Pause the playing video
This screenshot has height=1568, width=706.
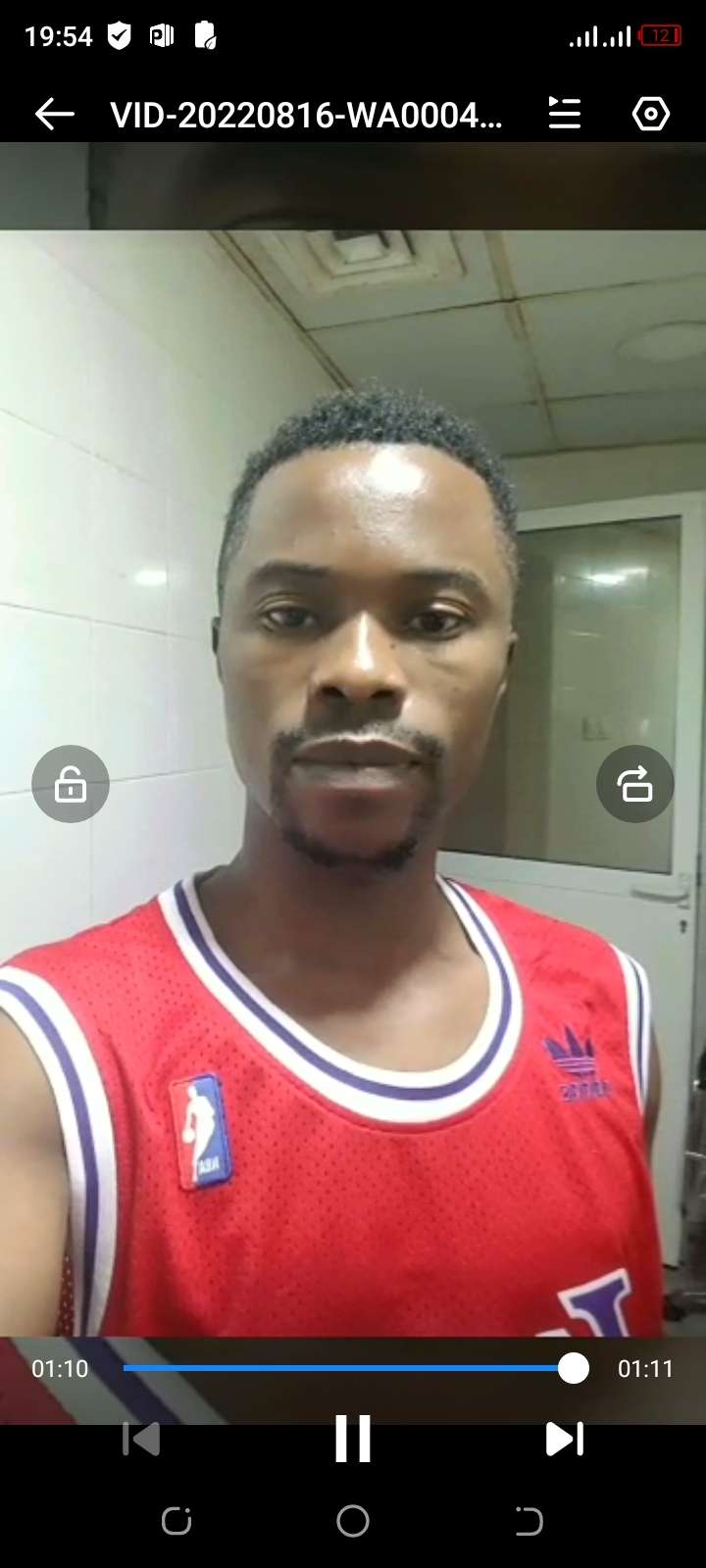point(353,1439)
